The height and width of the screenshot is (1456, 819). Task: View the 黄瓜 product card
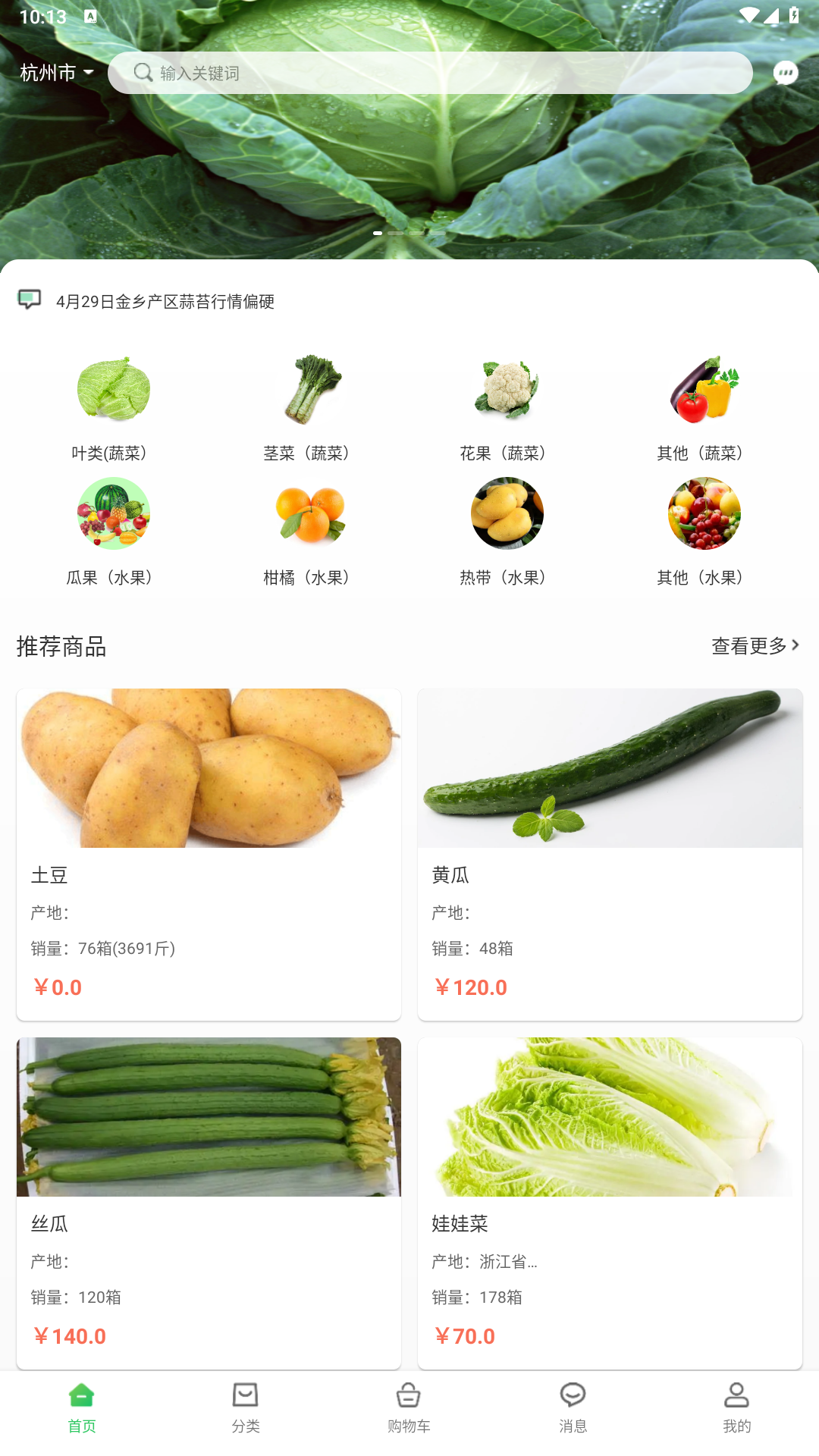coord(610,854)
